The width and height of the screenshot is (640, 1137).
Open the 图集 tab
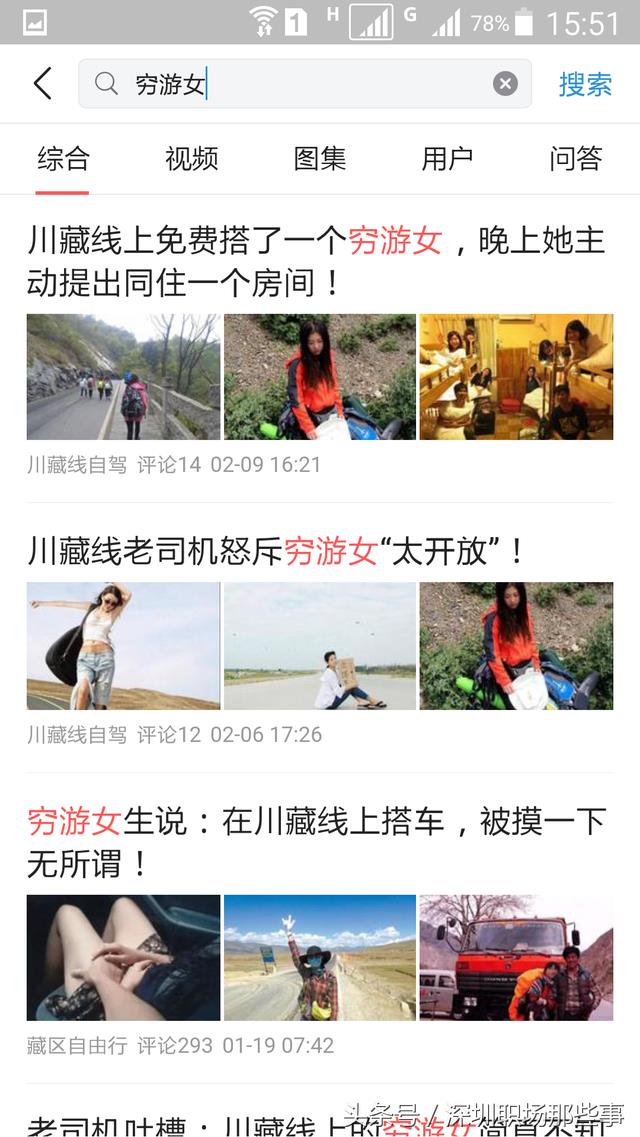tap(320, 158)
